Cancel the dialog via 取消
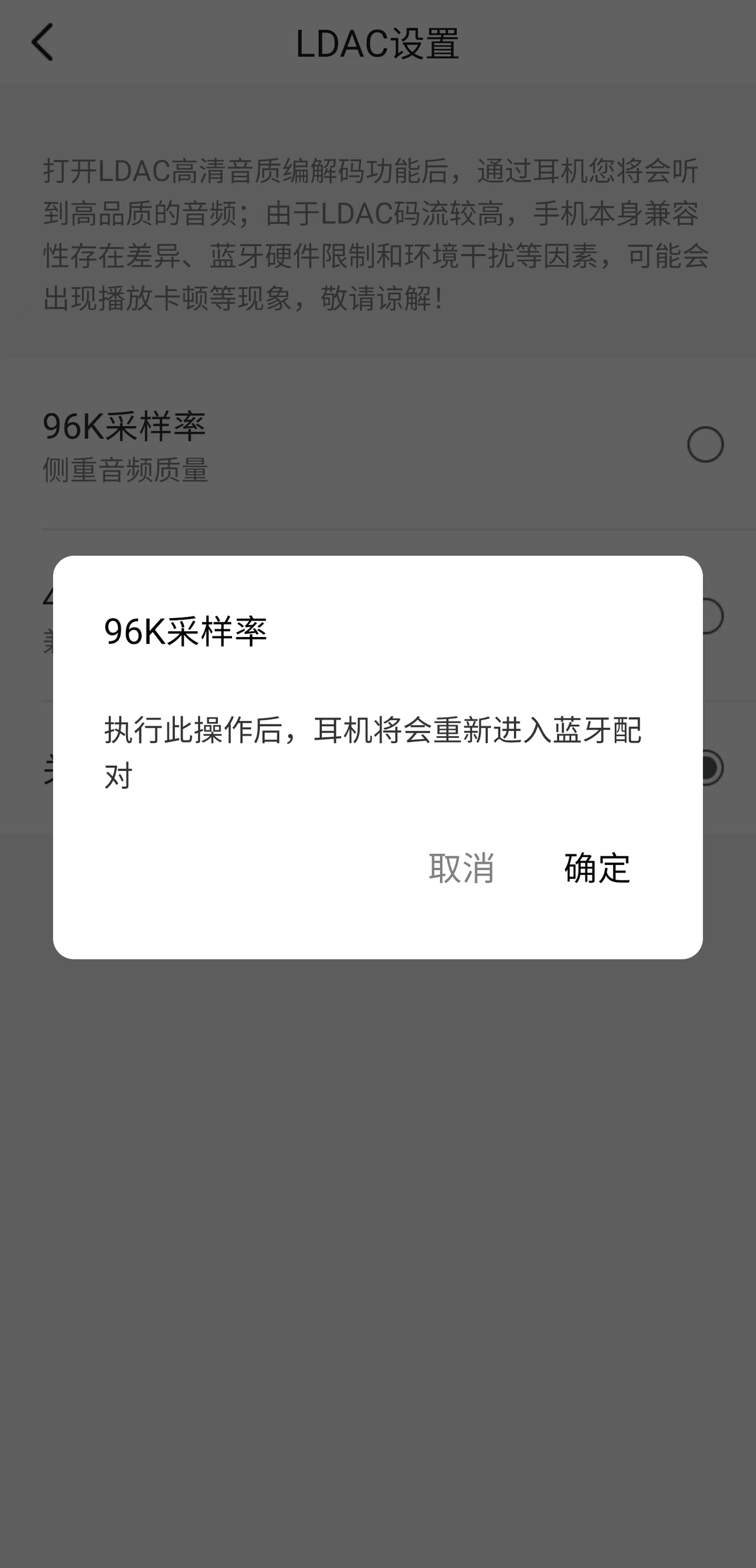This screenshot has height=1568, width=756. 461,867
